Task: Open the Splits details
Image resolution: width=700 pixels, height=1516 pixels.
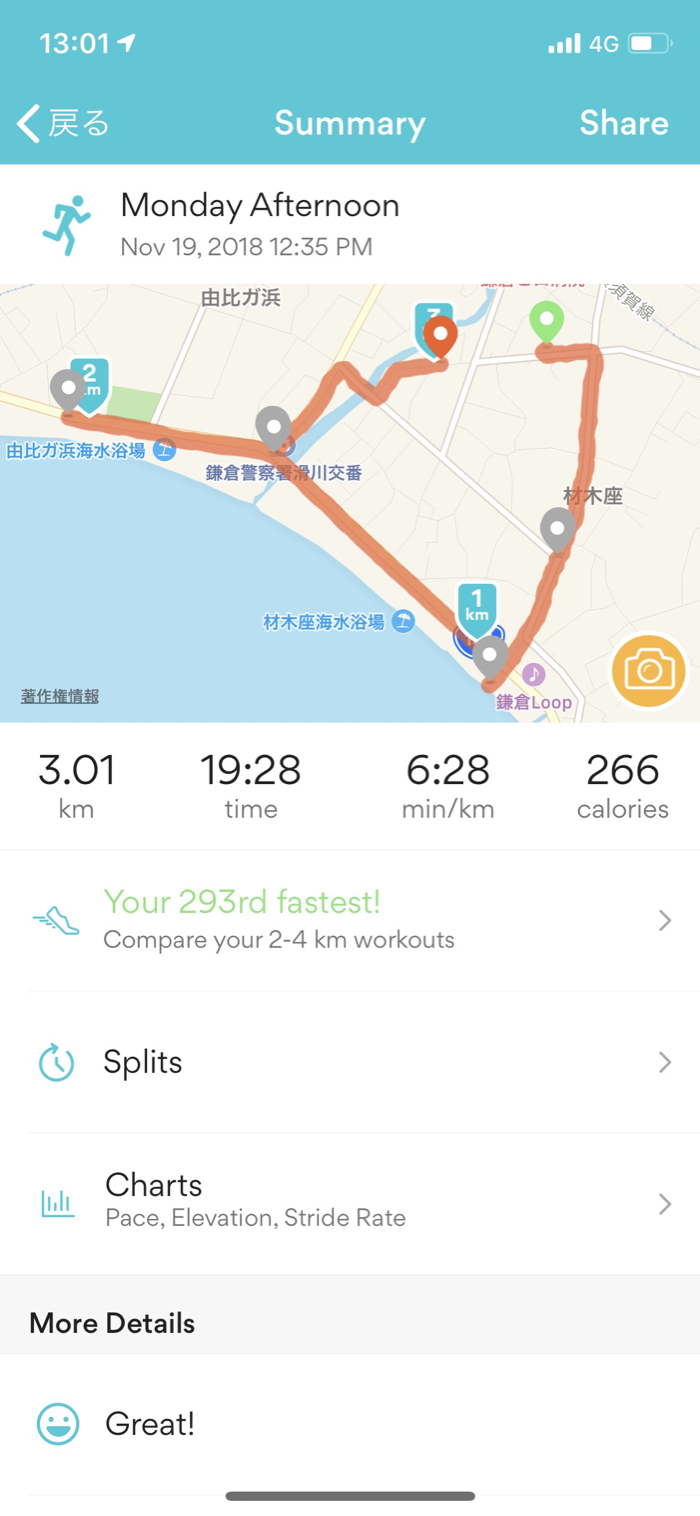Action: pyautogui.click(x=350, y=1062)
